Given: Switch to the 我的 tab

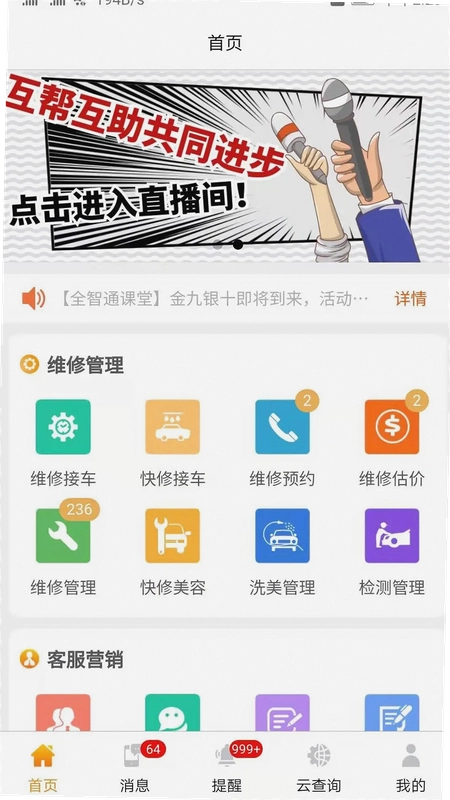Looking at the screenshot, I should click(x=410, y=767).
